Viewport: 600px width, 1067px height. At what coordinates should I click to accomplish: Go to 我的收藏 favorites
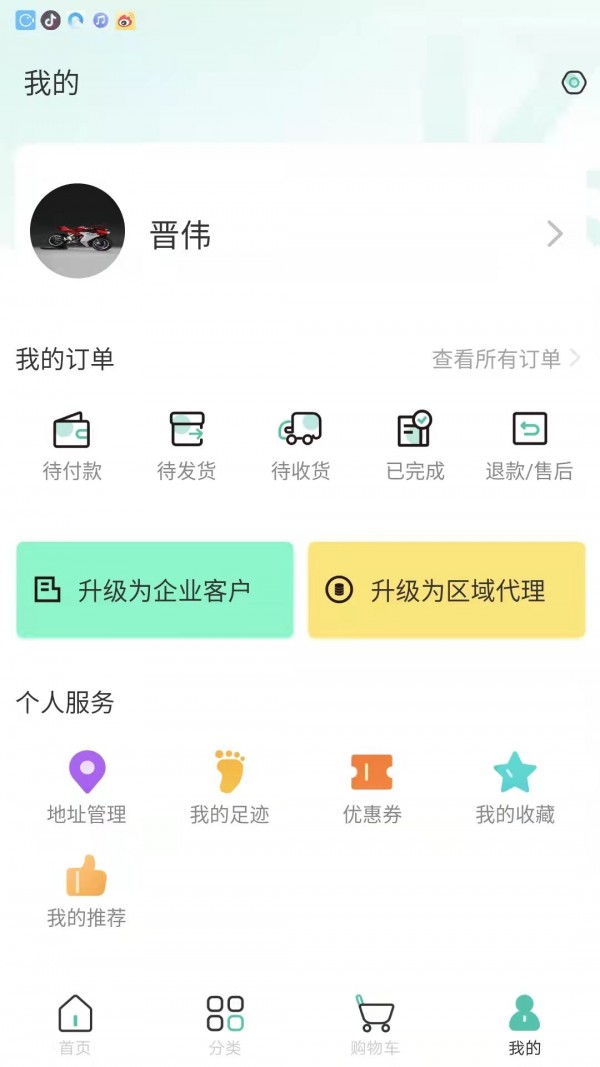[x=515, y=788]
